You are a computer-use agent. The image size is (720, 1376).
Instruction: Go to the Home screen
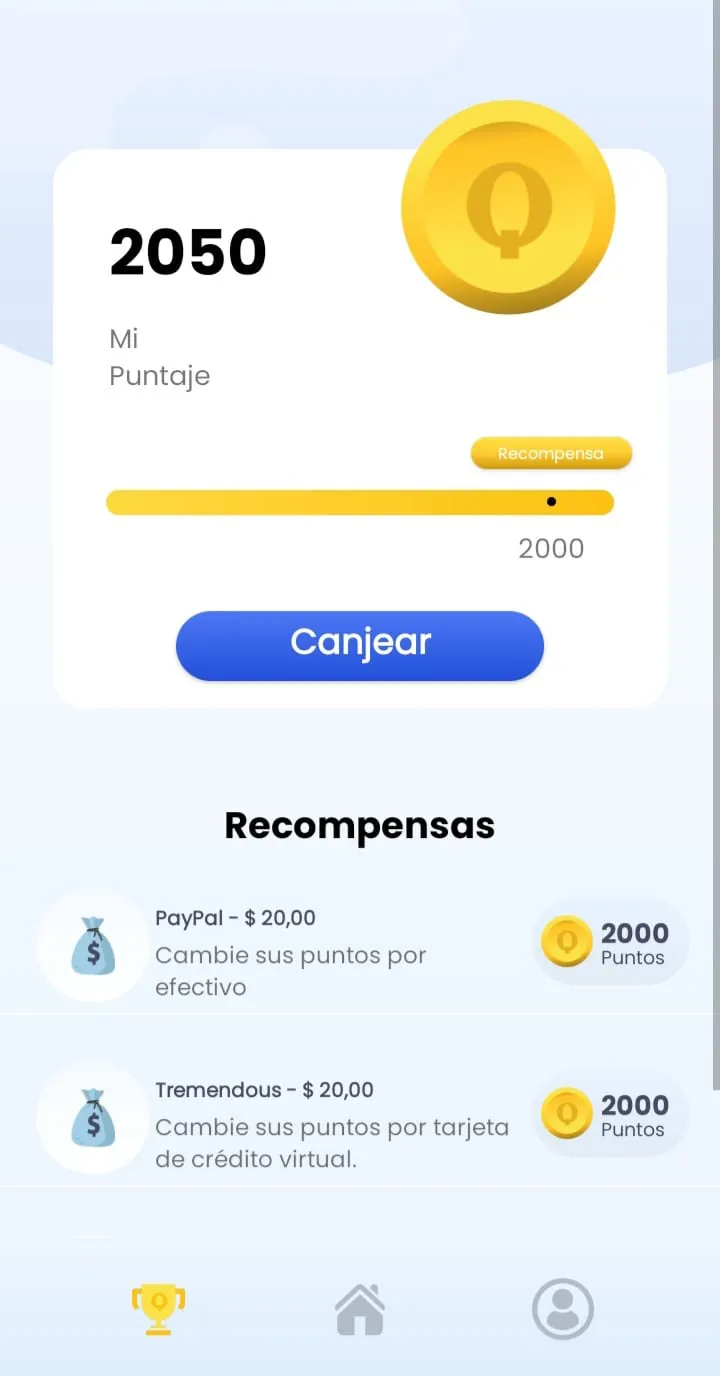(360, 1309)
